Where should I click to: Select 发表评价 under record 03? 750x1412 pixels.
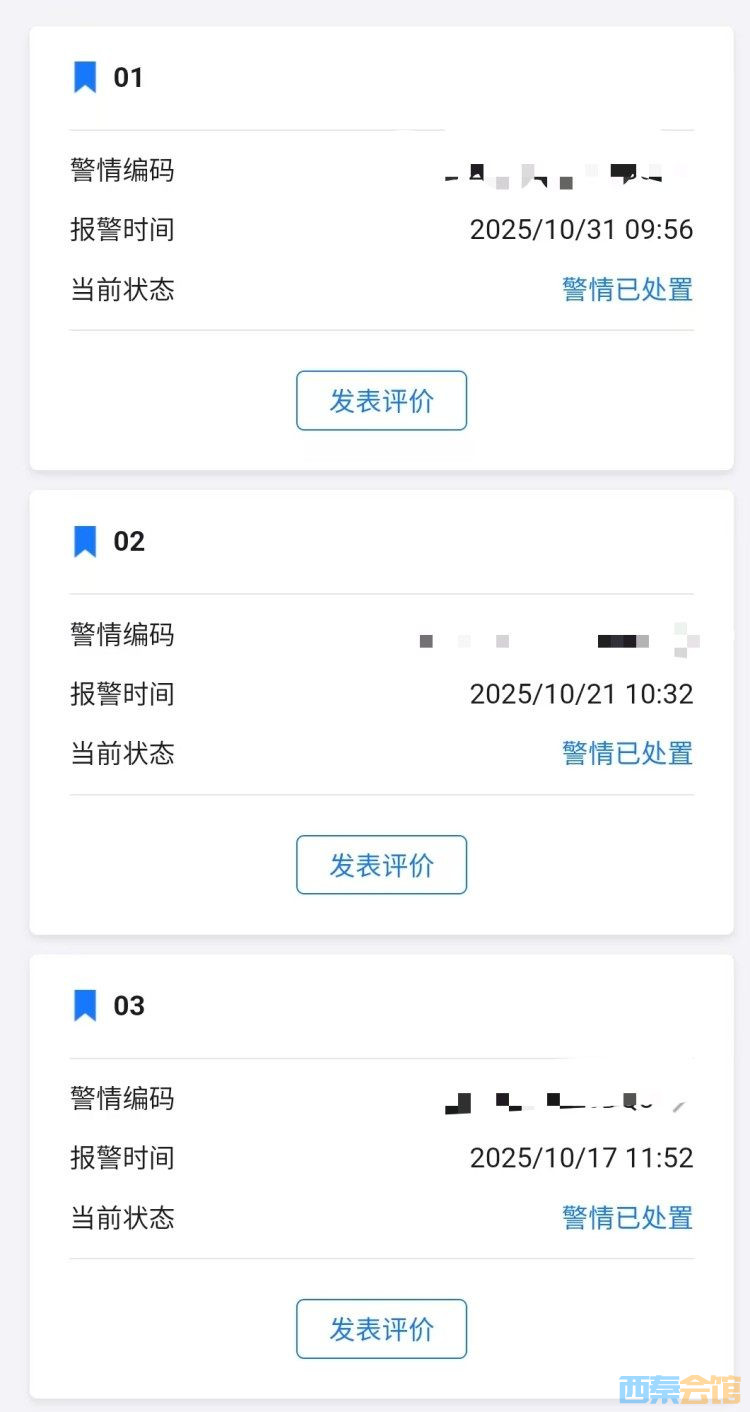381,1329
